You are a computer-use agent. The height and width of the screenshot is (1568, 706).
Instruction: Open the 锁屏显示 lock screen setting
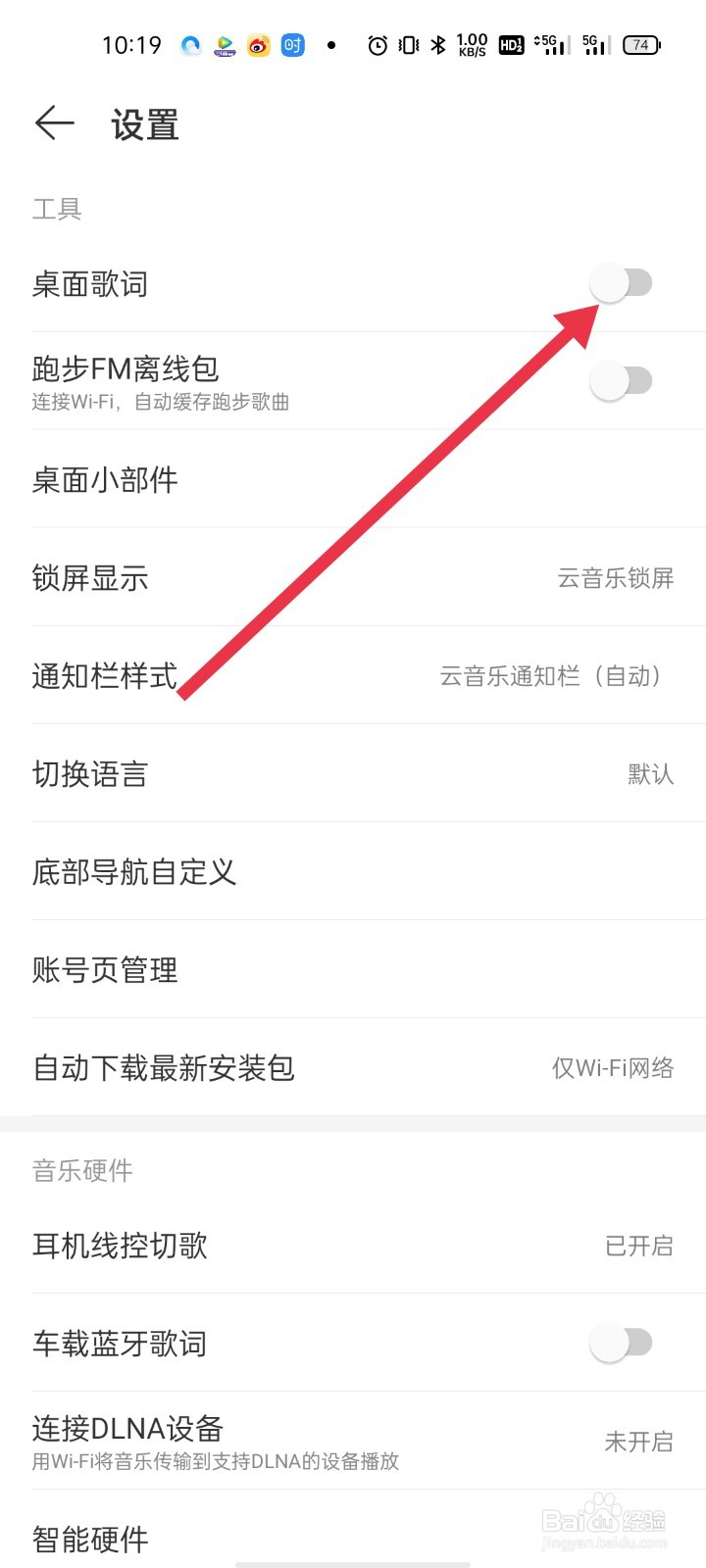[x=353, y=578]
